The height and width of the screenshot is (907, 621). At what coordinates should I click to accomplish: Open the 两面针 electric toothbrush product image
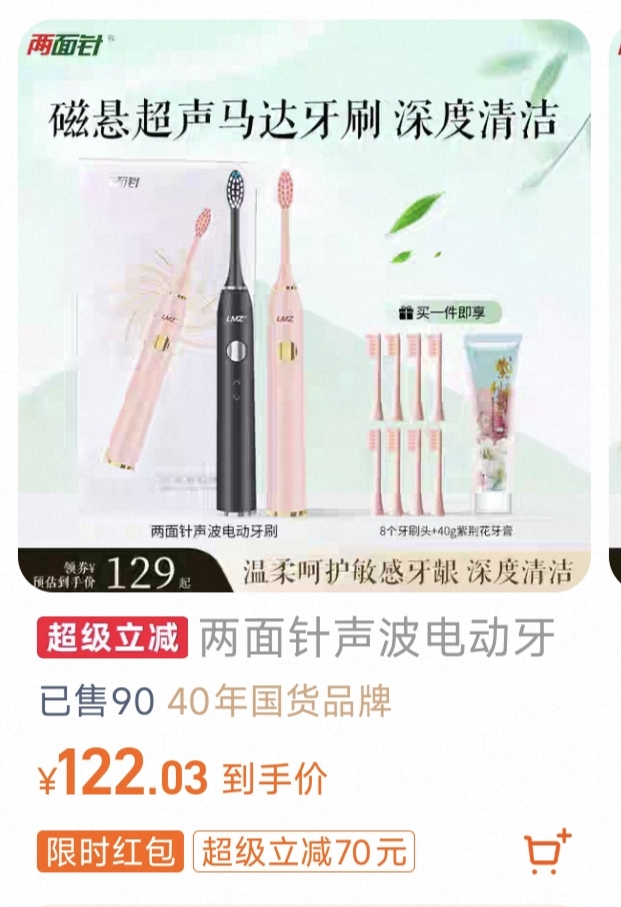click(x=304, y=305)
